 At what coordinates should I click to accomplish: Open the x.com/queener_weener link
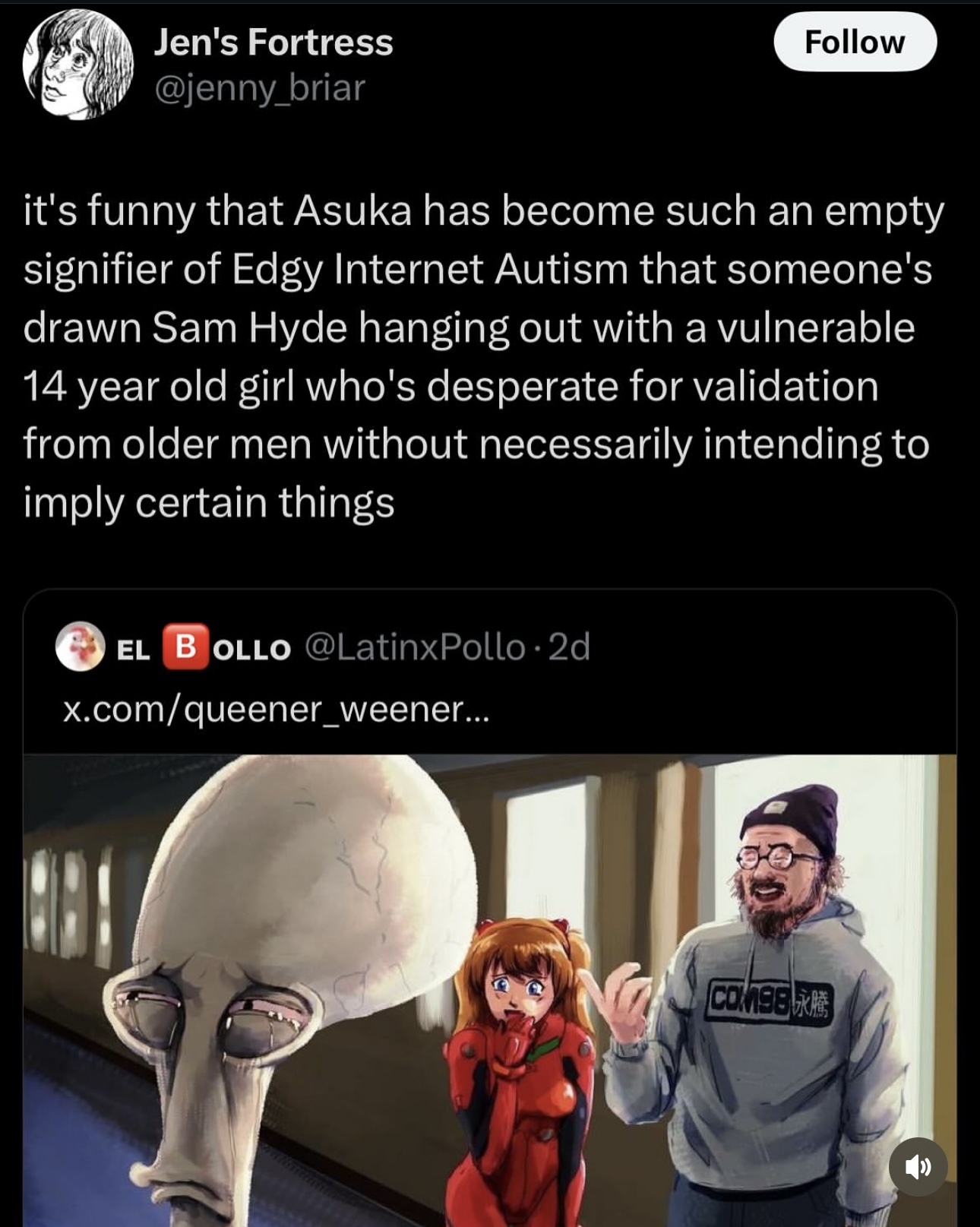click(277, 709)
